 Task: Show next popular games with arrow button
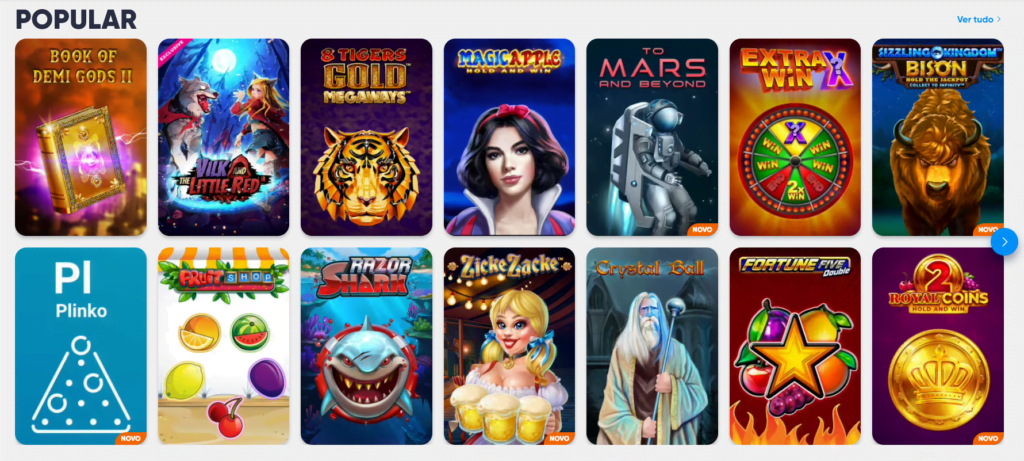tap(1004, 241)
